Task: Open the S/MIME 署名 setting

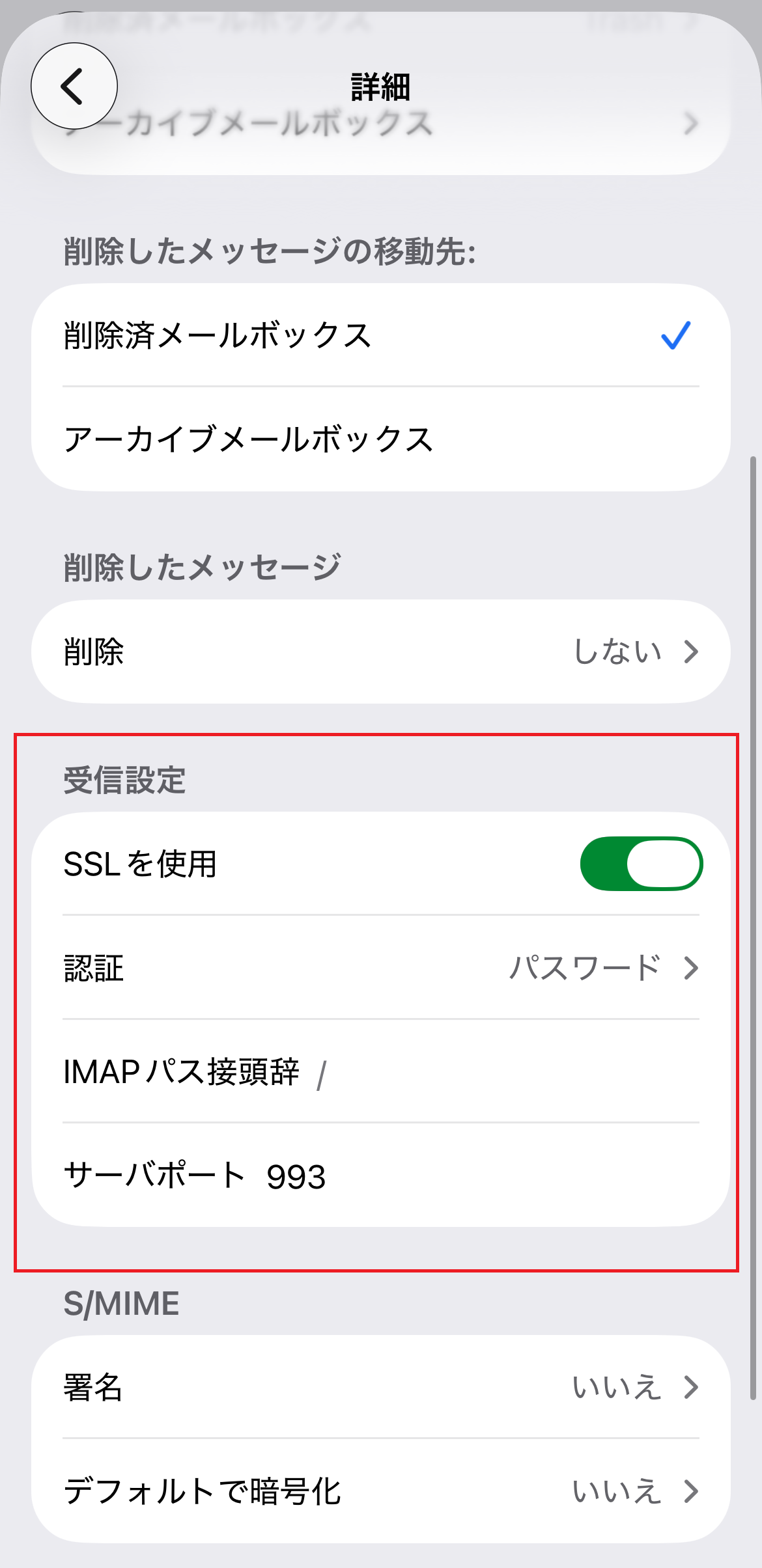Action: coord(380,1387)
